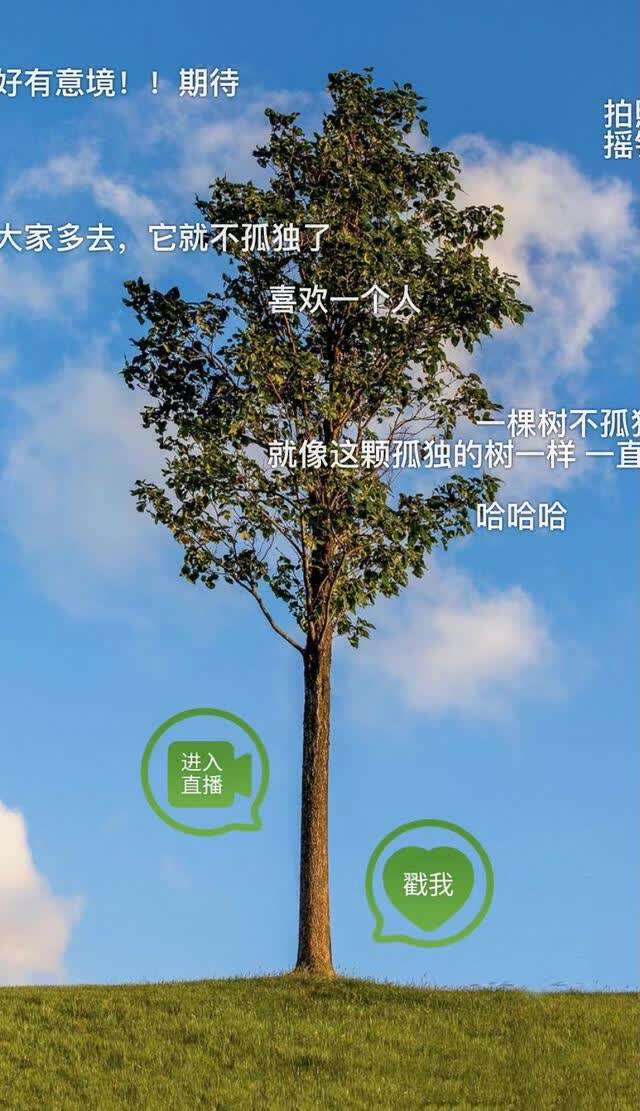Tap the 进入直播 bubble button
The image size is (640, 1111).
coord(206,773)
